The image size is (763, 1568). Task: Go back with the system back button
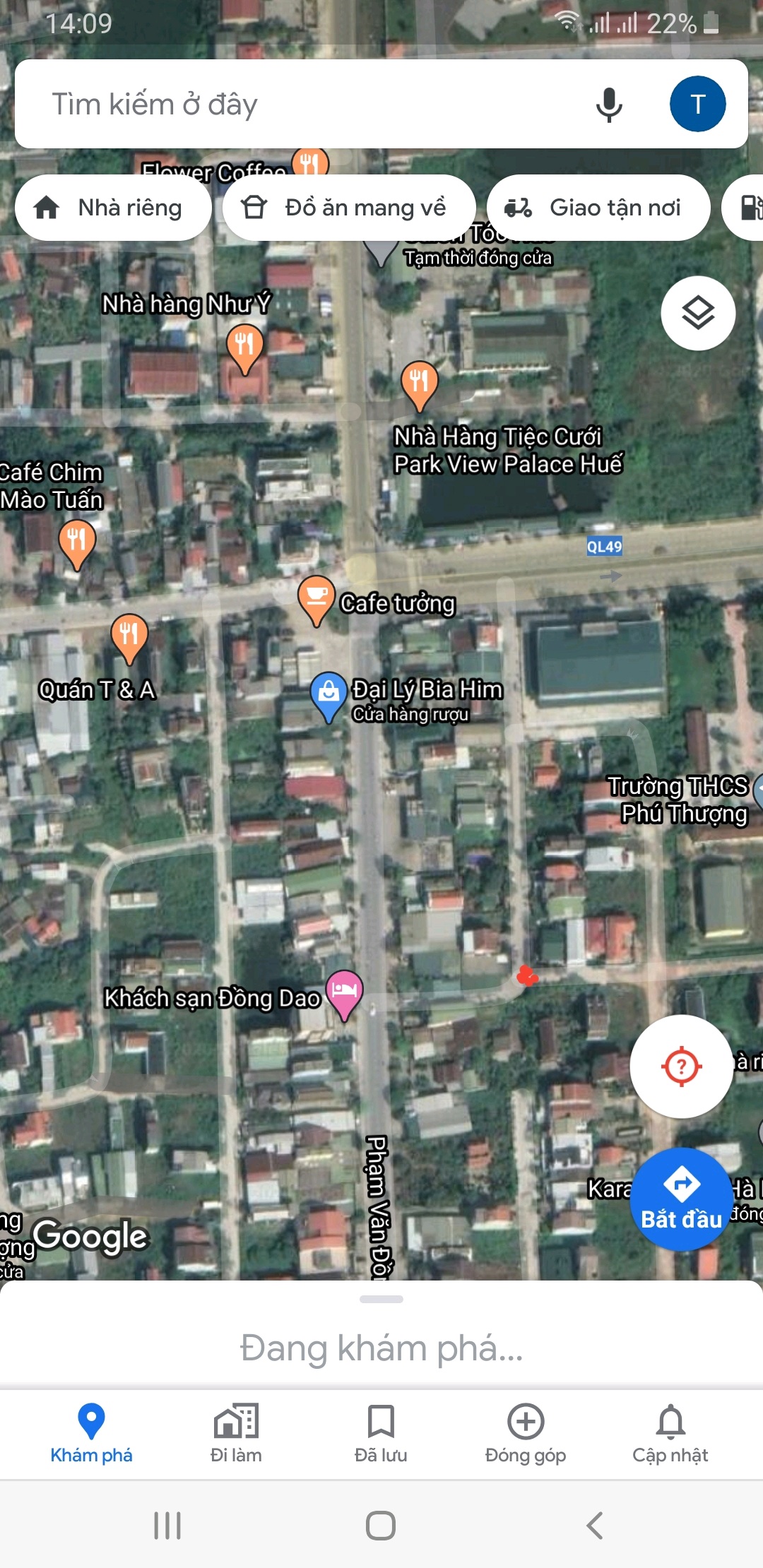pyautogui.click(x=594, y=1525)
